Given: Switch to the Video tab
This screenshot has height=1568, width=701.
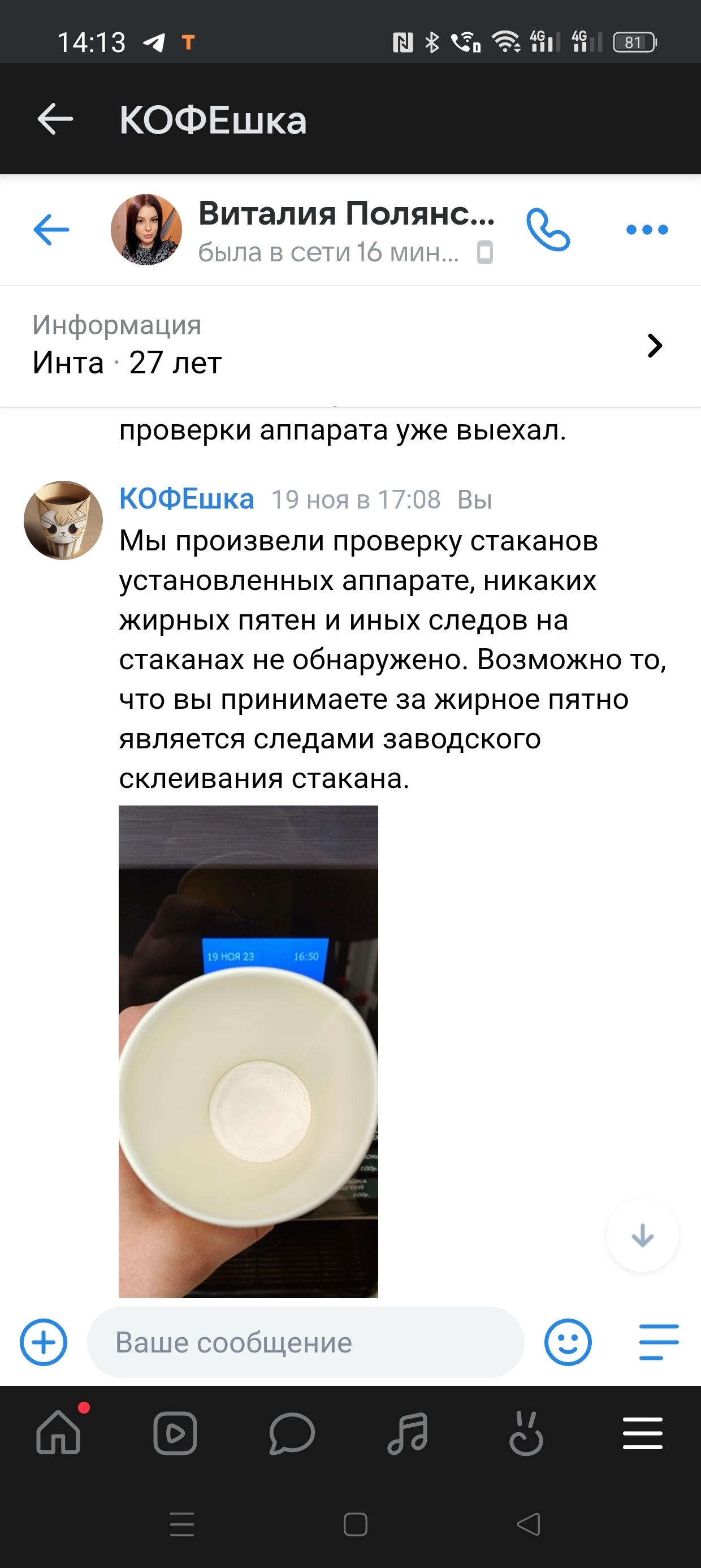Looking at the screenshot, I should [x=175, y=1433].
